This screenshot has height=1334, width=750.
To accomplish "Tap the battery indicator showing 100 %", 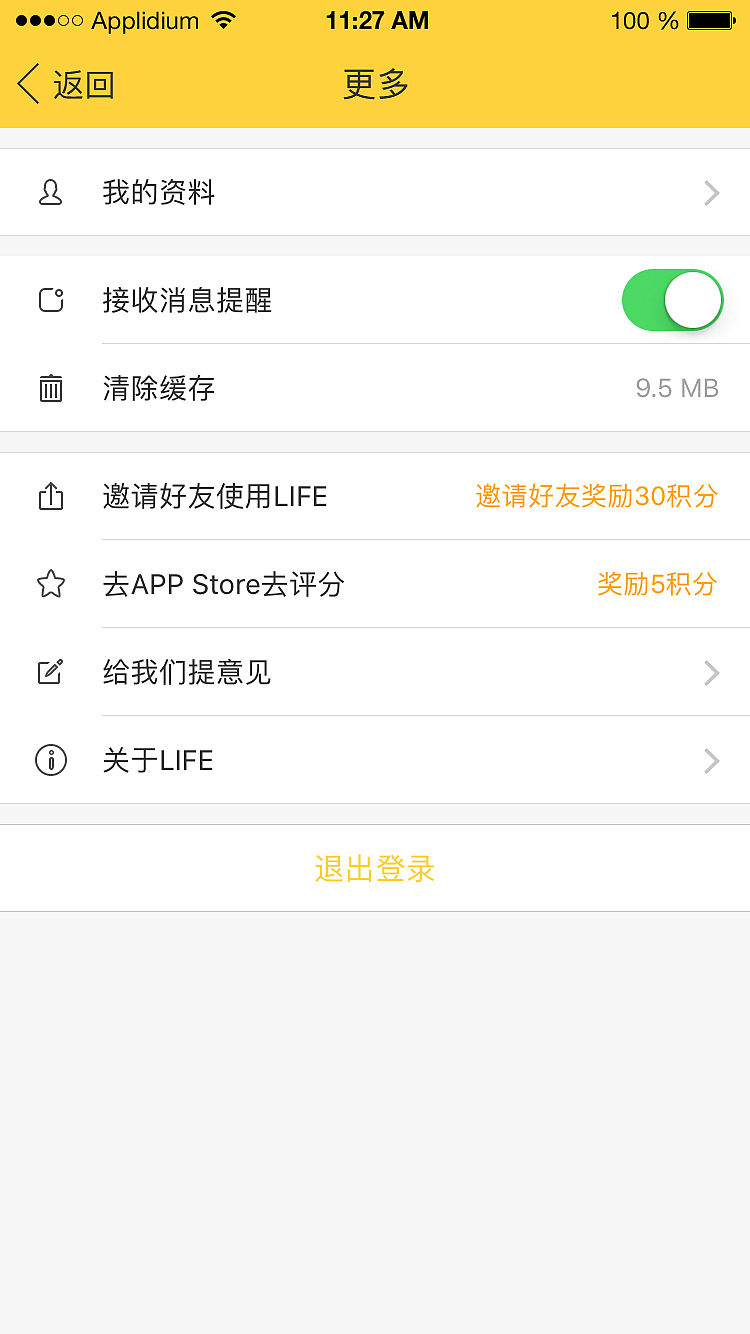I will 711,19.
